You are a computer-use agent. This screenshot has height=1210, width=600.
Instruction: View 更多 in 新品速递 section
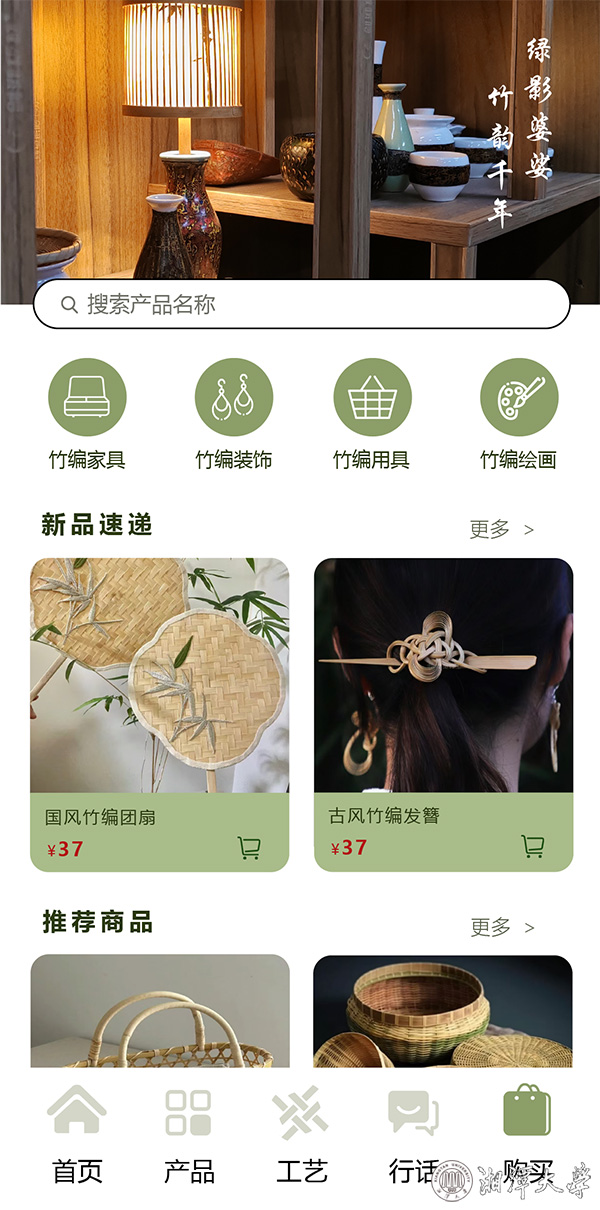pyautogui.click(x=501, y=529)
